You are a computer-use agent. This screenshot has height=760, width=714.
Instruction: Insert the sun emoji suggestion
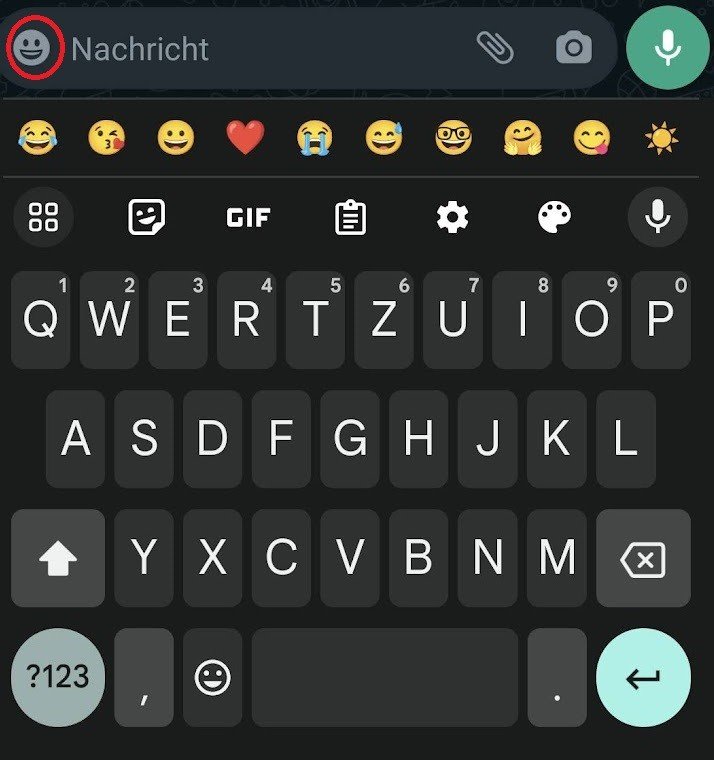tap(661, 138)
